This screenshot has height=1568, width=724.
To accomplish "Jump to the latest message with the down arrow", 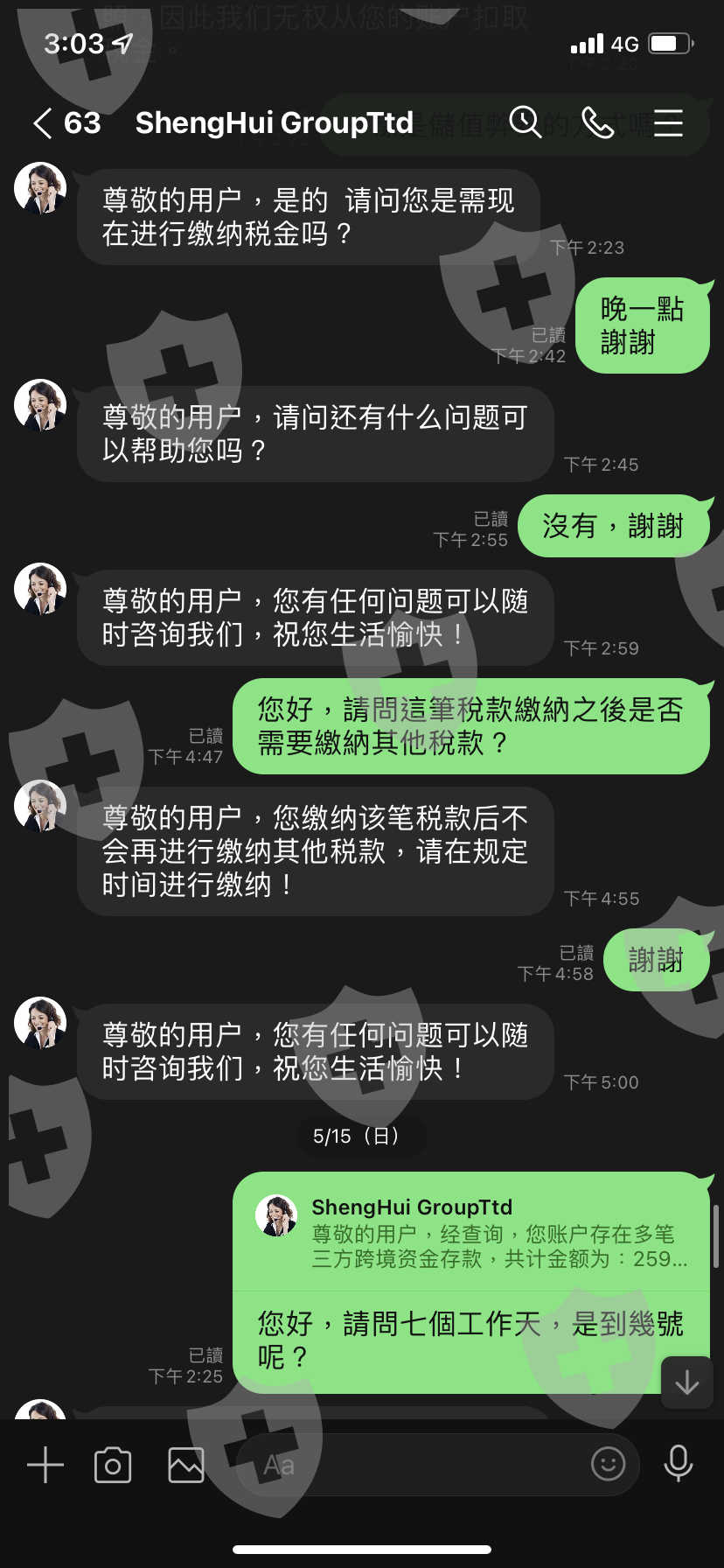I will pos(687,1382).
